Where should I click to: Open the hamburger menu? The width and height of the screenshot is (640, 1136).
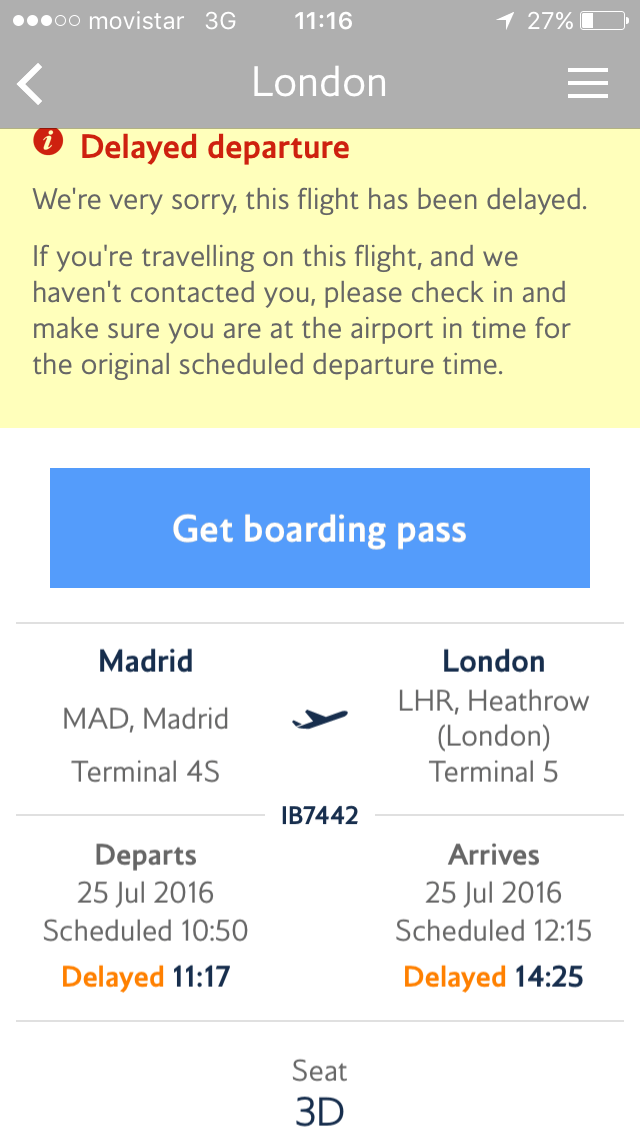pyautogui.click(x=588, y=83)
